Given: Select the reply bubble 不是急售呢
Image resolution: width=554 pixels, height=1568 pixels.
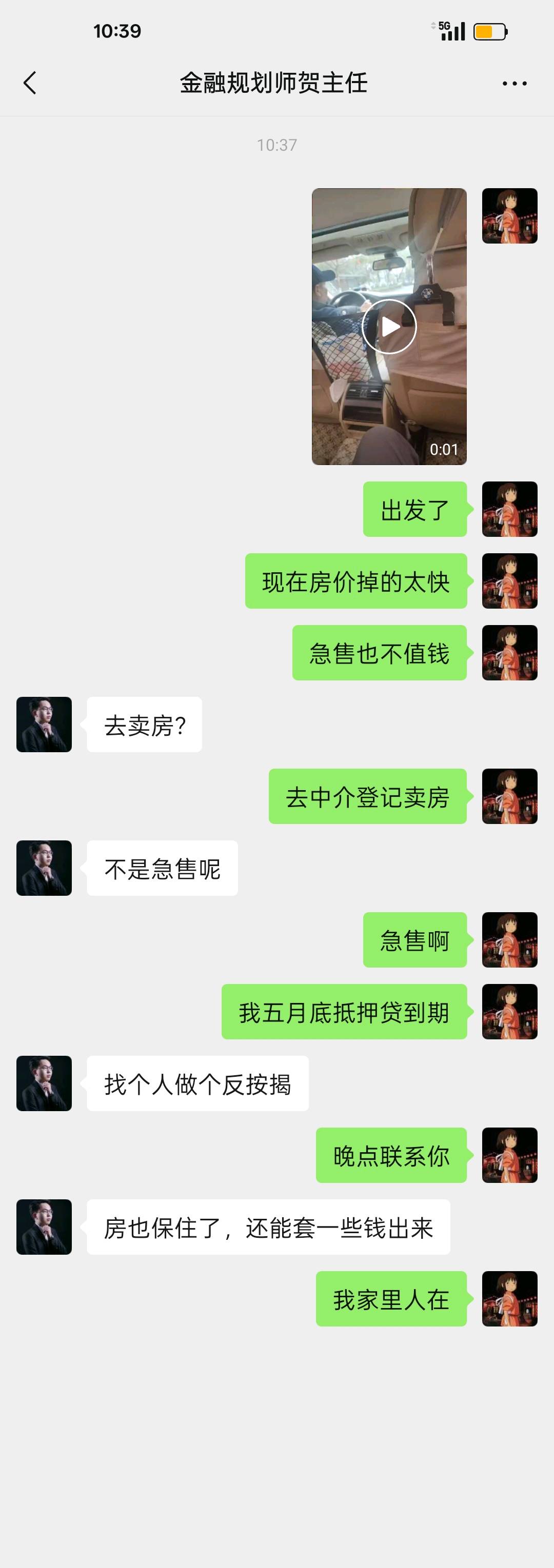Looking at the screenshot, I should (162, 868).
